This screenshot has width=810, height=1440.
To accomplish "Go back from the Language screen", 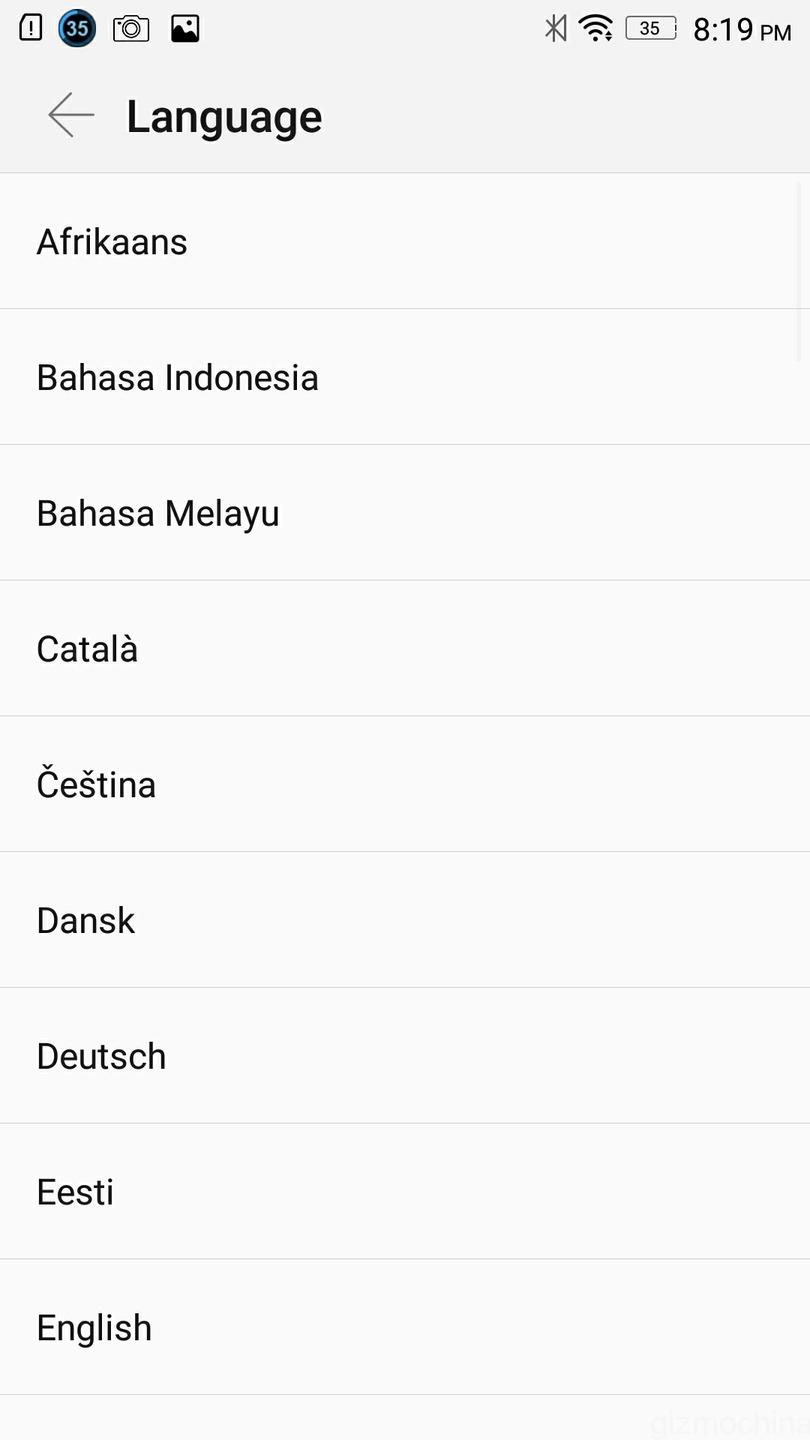I will 71,115.
